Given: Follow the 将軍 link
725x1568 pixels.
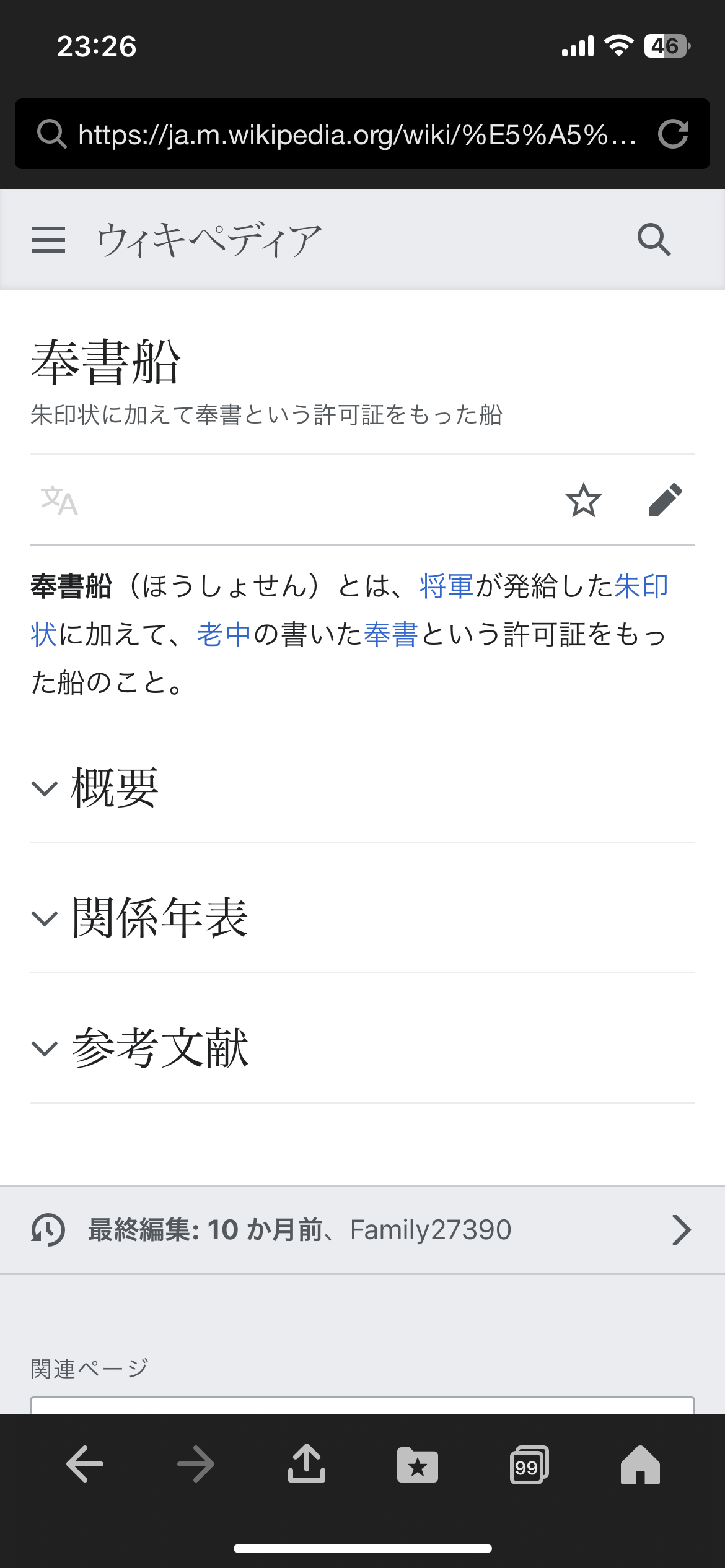Looking at the screenshot, I should [x=446, y=586].
